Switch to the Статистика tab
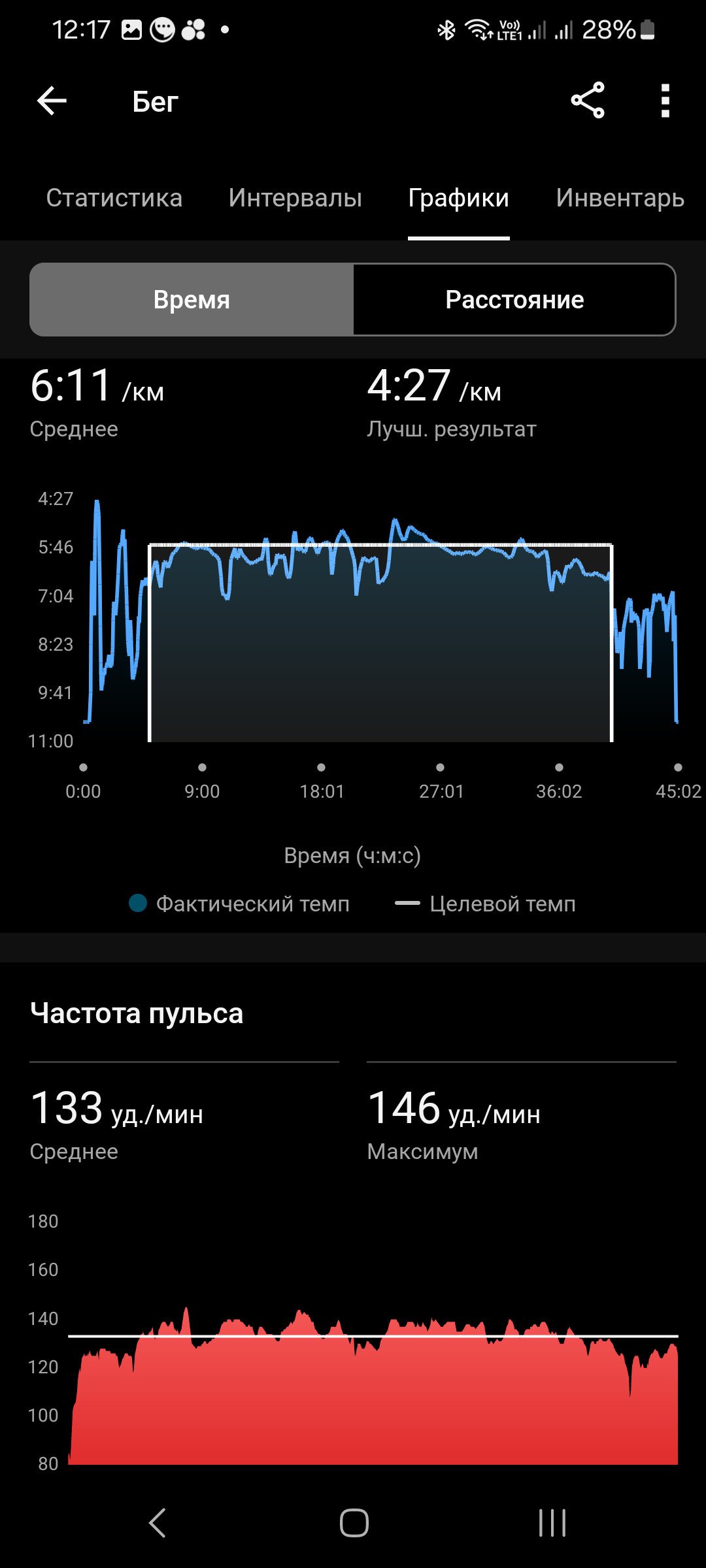Screen dimensions: 706x1568 [x=114, y=198]
